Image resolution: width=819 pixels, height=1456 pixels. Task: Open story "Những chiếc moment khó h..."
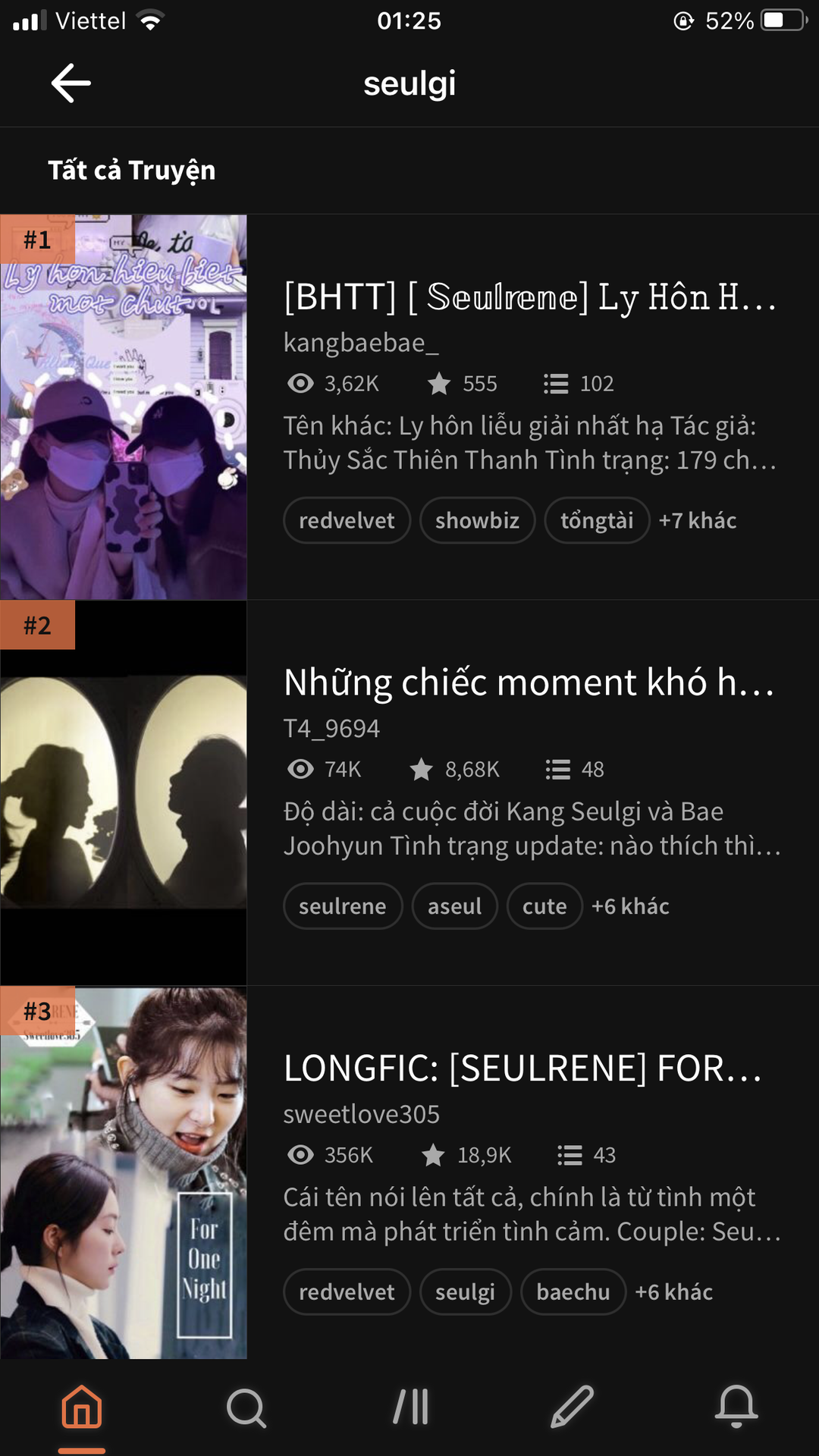pos(529,682)
